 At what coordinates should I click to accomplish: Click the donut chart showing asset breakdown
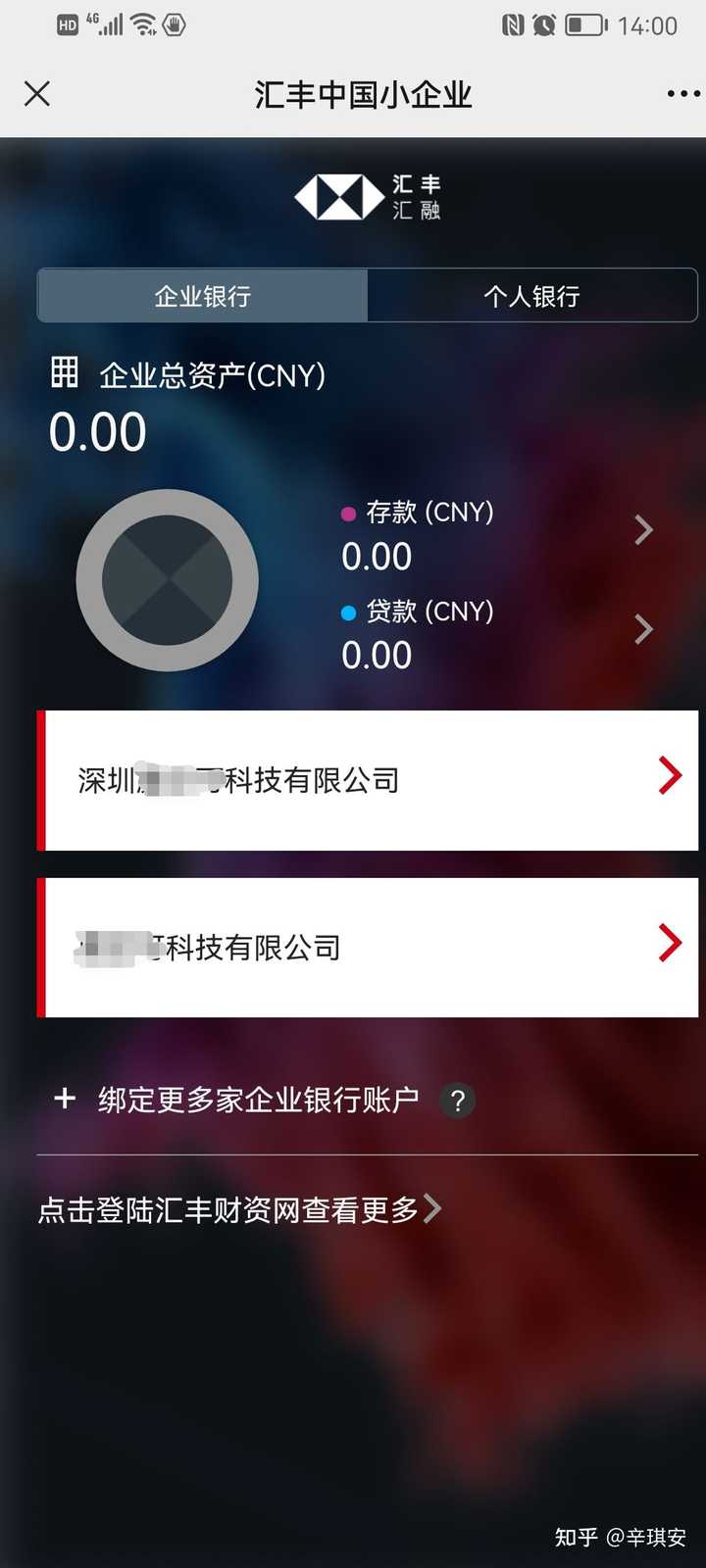tap(167, 579)
